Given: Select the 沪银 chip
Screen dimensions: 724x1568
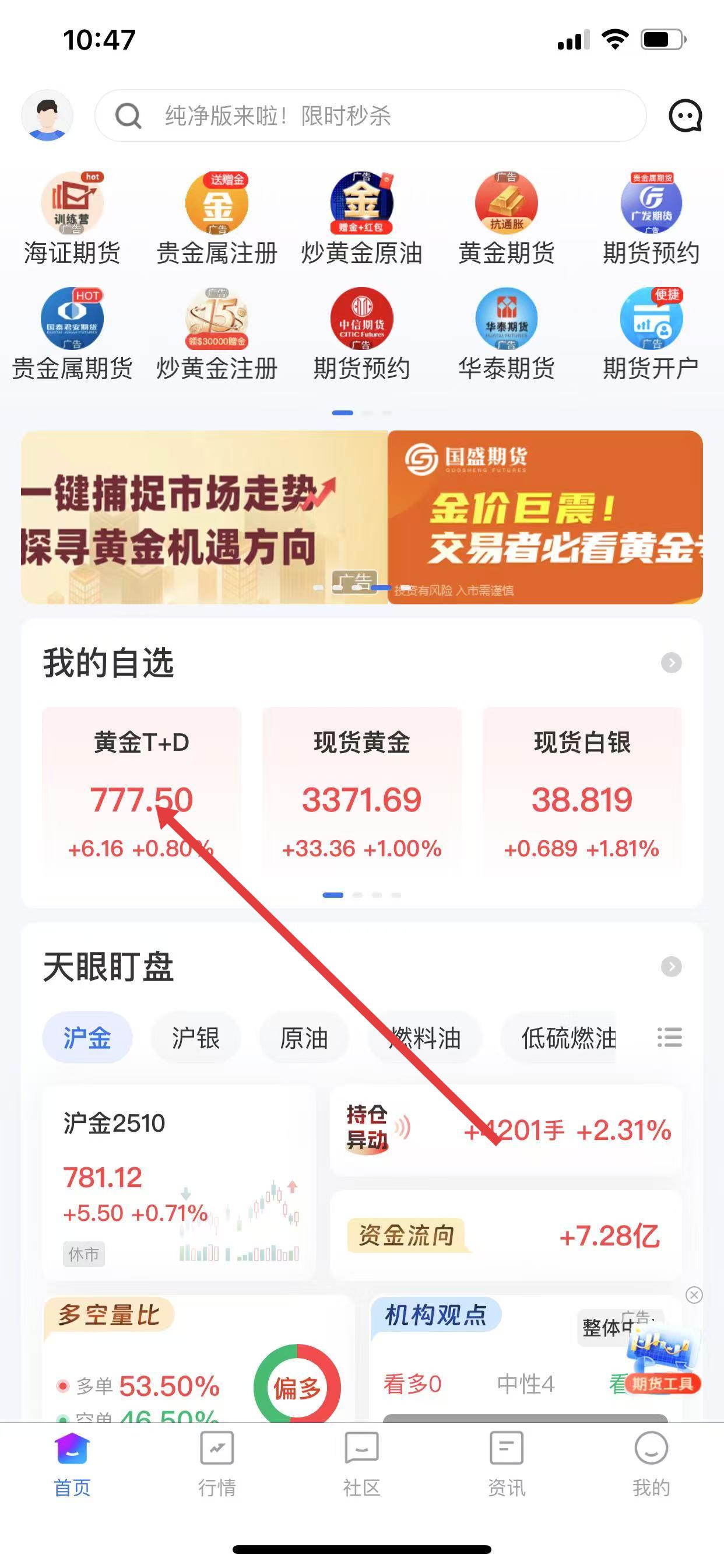Looking at the screenshot, I should click(x=195, y=1038).
